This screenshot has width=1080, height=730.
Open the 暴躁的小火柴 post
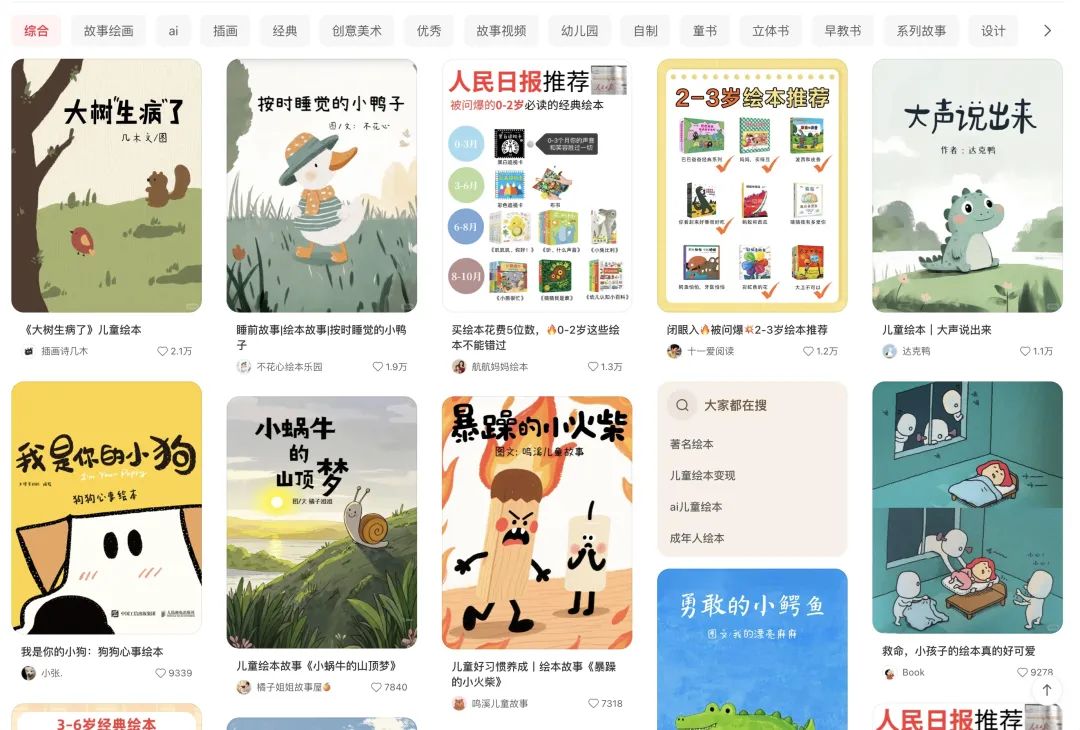point(537,521)
